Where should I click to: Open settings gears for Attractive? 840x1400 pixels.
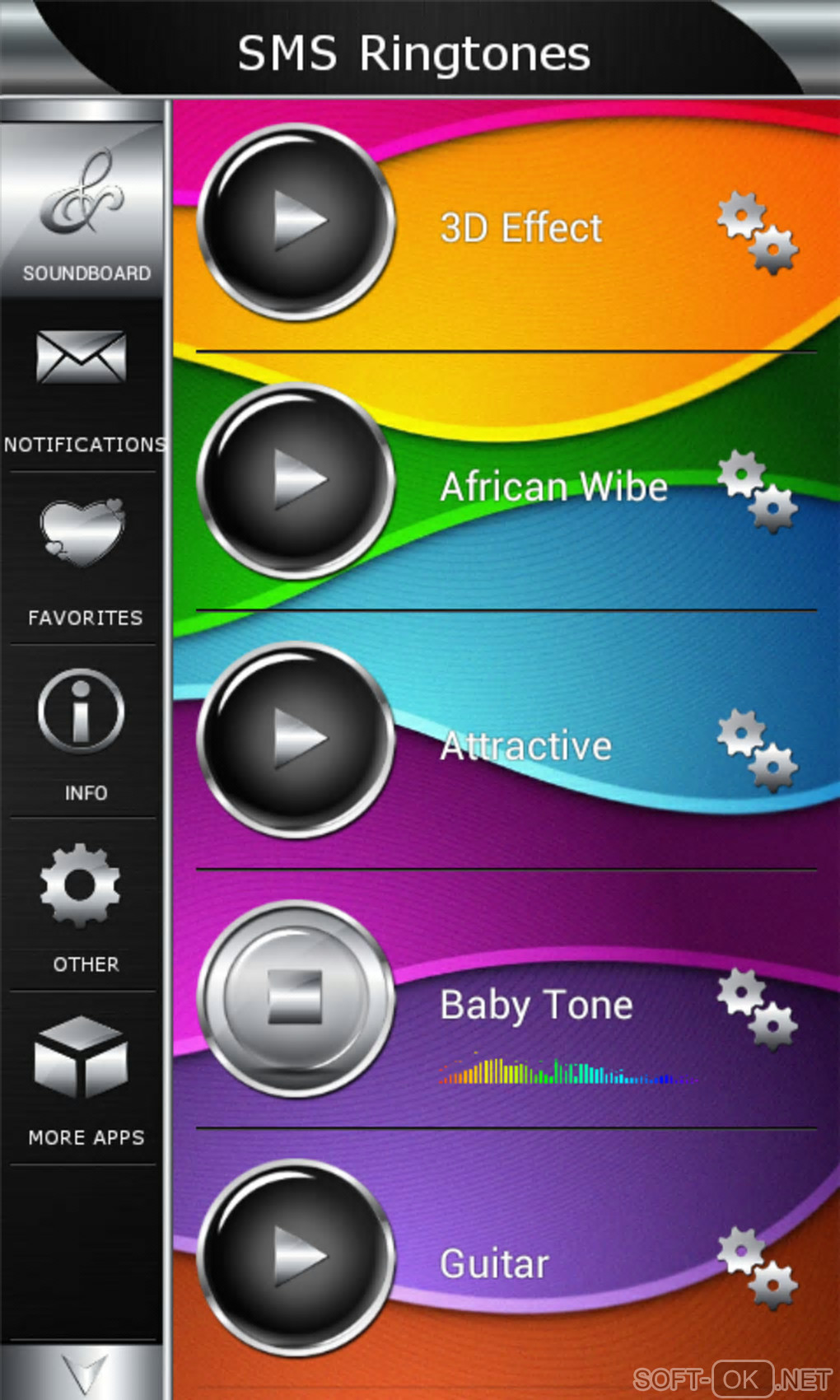tap(757, 749)
